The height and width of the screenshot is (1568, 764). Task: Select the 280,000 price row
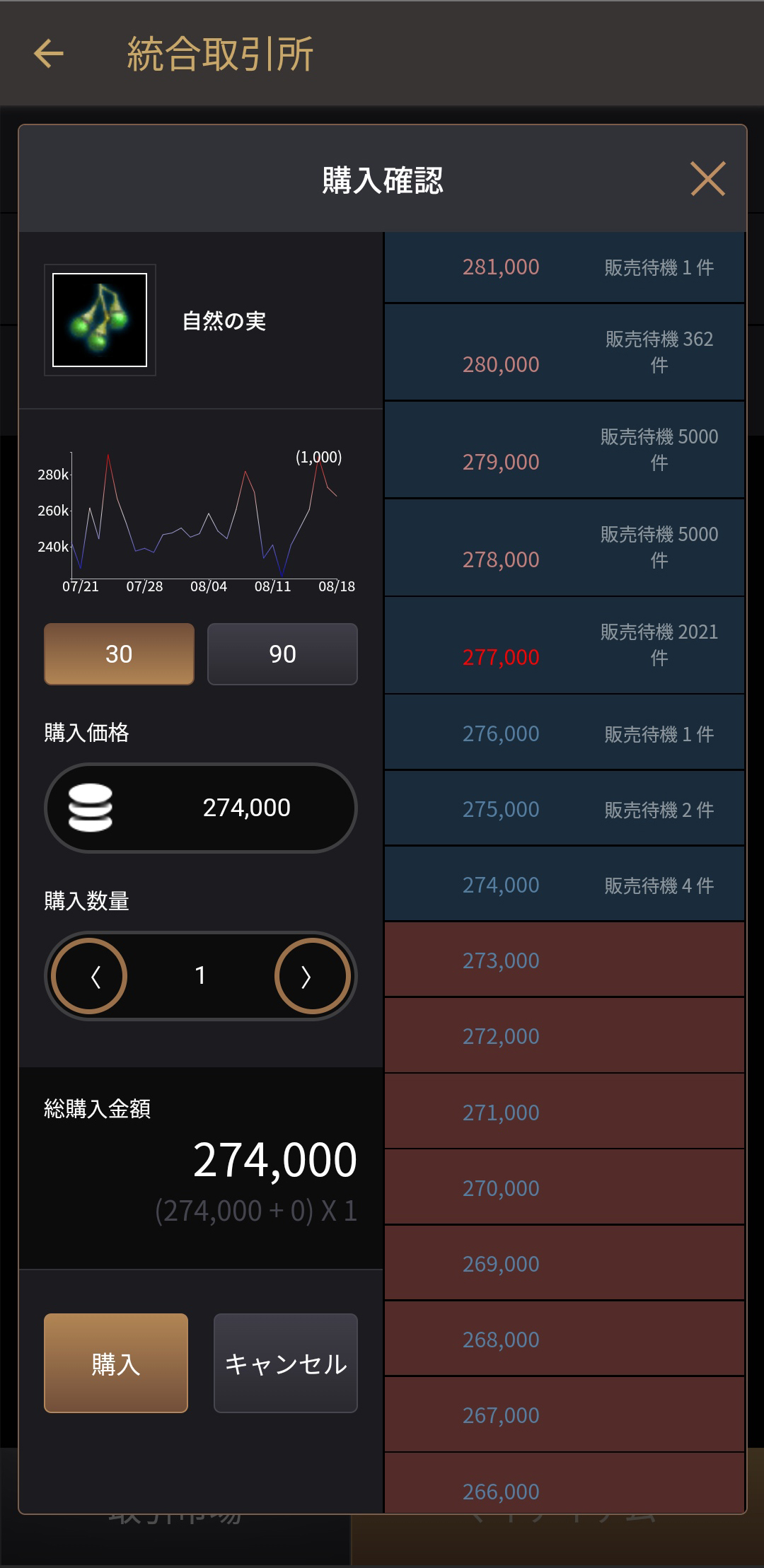(x=564, y=352)
